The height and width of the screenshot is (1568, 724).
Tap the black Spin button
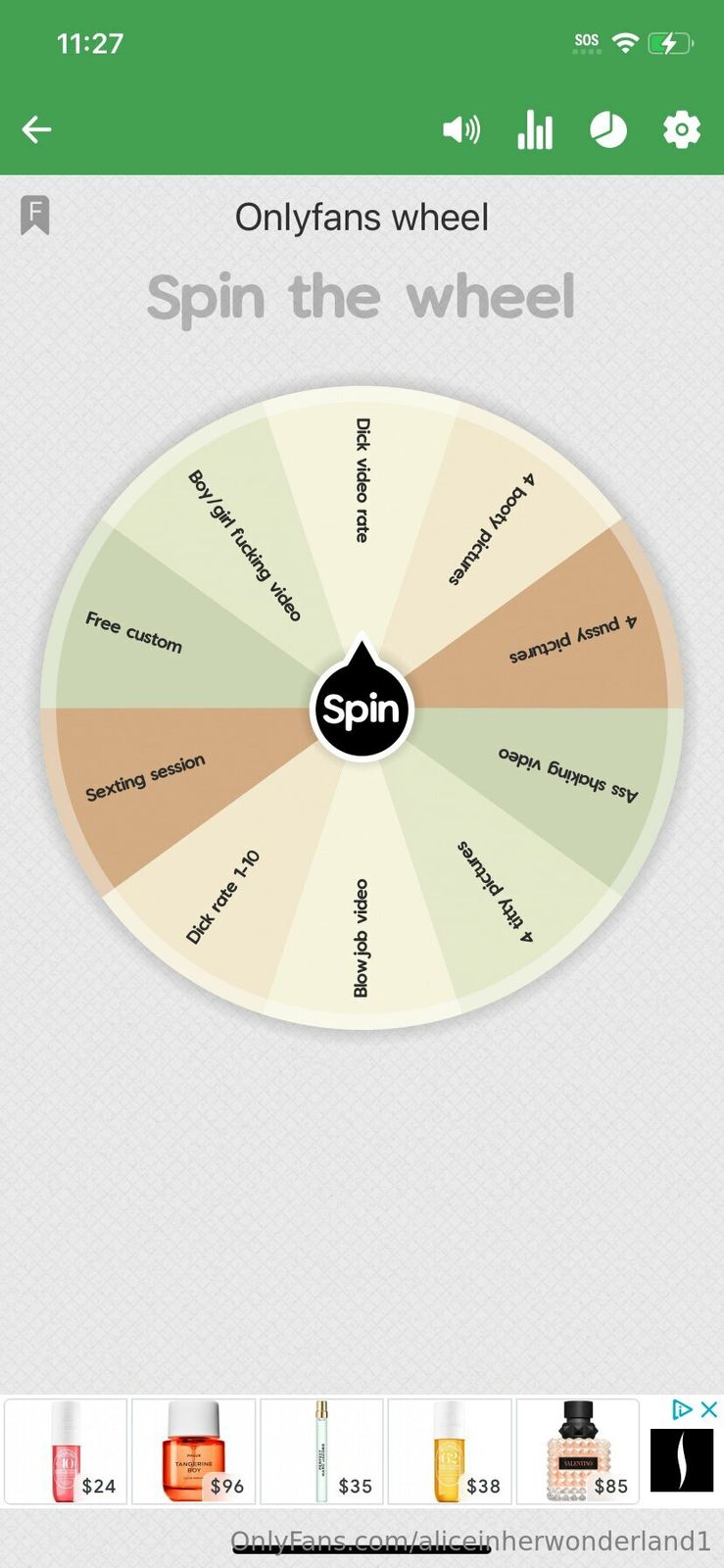362,710
